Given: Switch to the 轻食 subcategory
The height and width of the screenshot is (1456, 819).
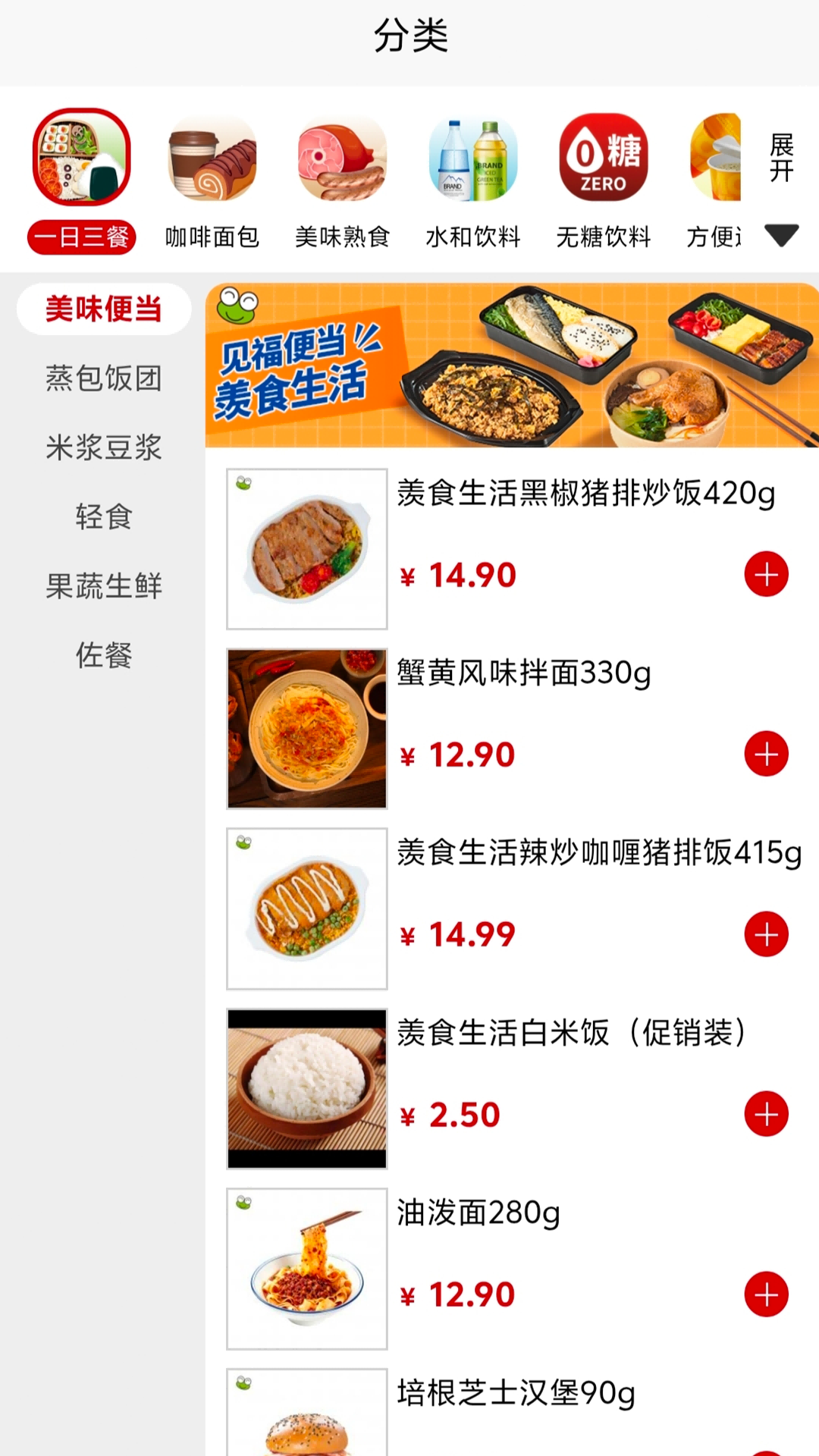Looking at the screenshot, I should click(104, 516).
